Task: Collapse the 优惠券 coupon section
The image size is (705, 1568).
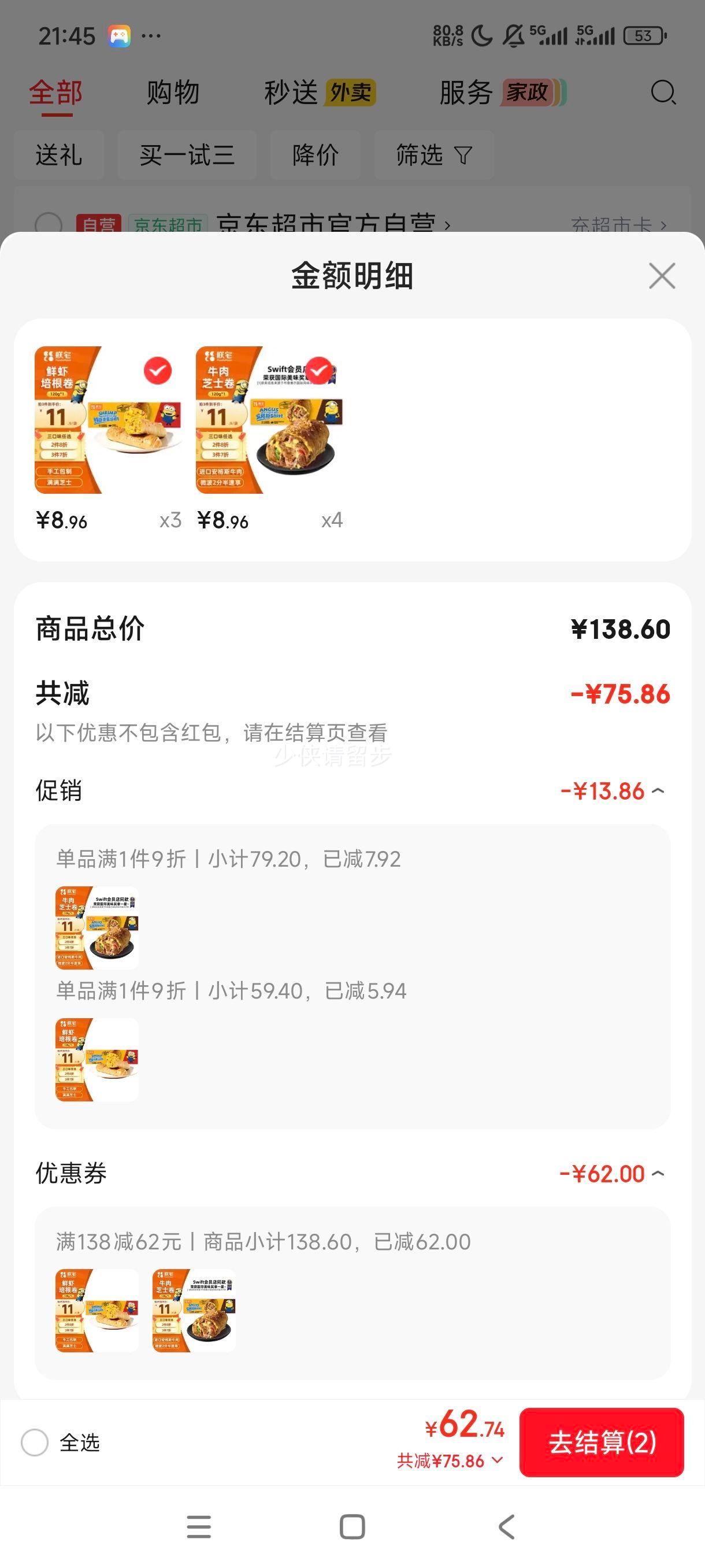Action: [658, 1174]
